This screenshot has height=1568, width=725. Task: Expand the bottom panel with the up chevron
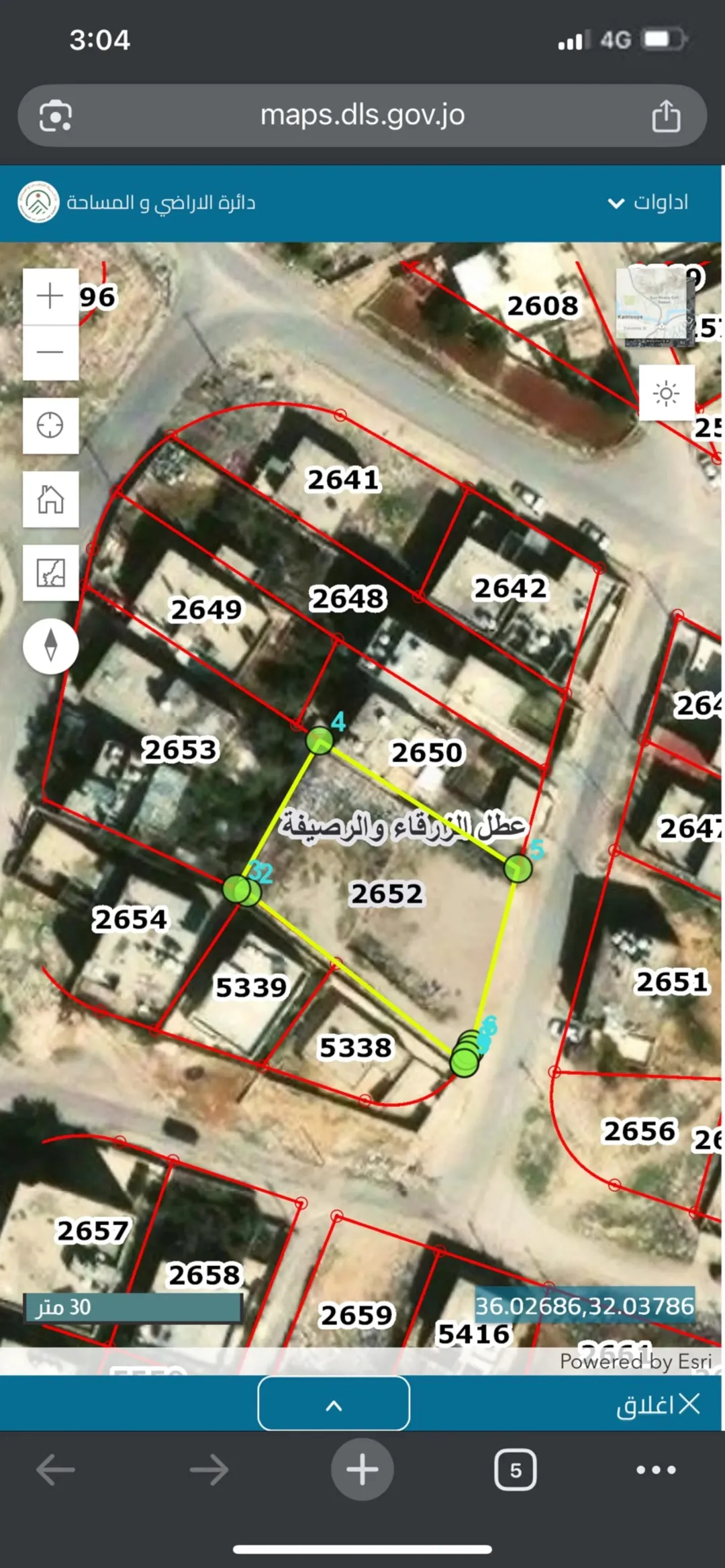pos(334,1404)
